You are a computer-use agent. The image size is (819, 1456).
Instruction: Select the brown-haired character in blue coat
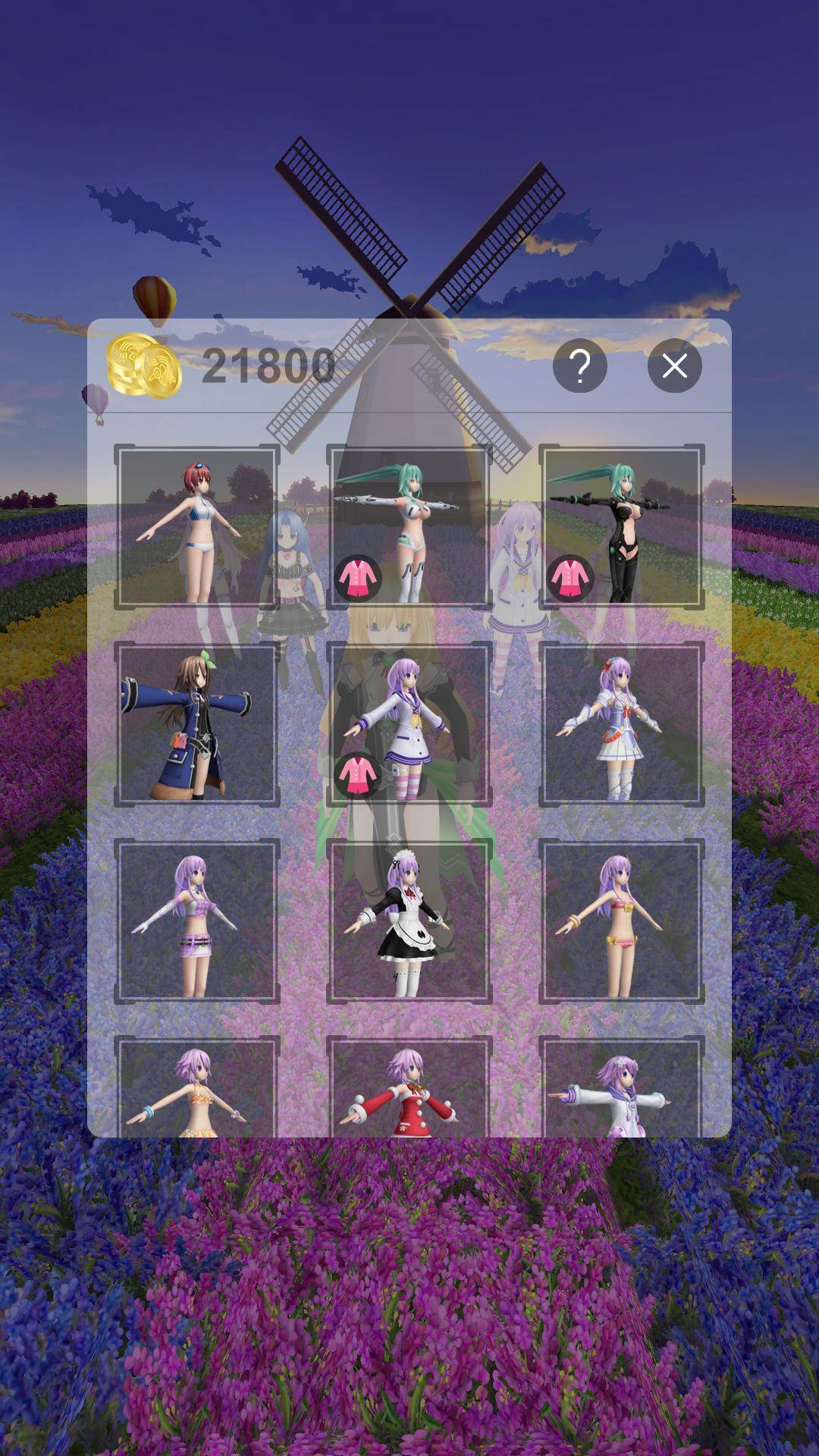[x=196, y=724]
